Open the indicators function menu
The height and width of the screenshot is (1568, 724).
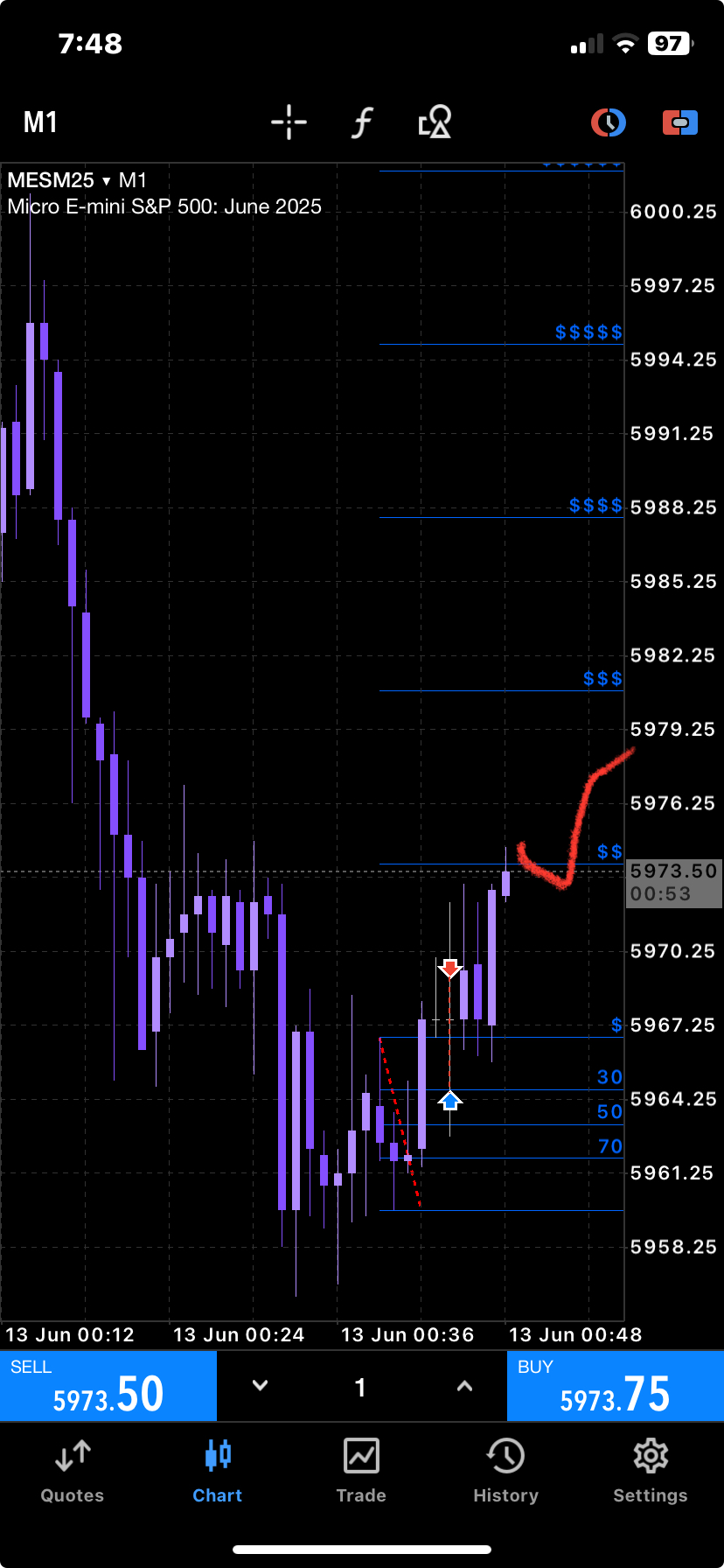pos(362,122)
